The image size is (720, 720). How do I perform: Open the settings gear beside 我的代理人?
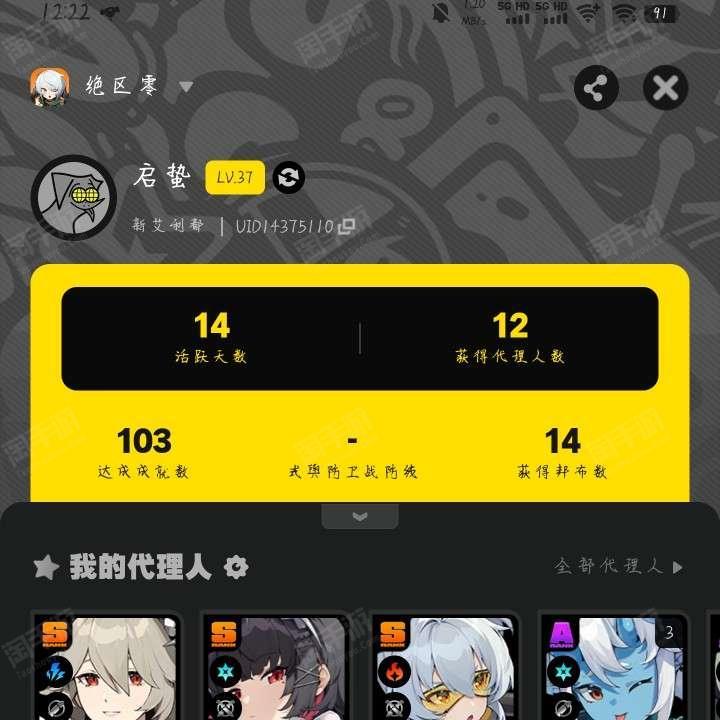tap(236, 568)
